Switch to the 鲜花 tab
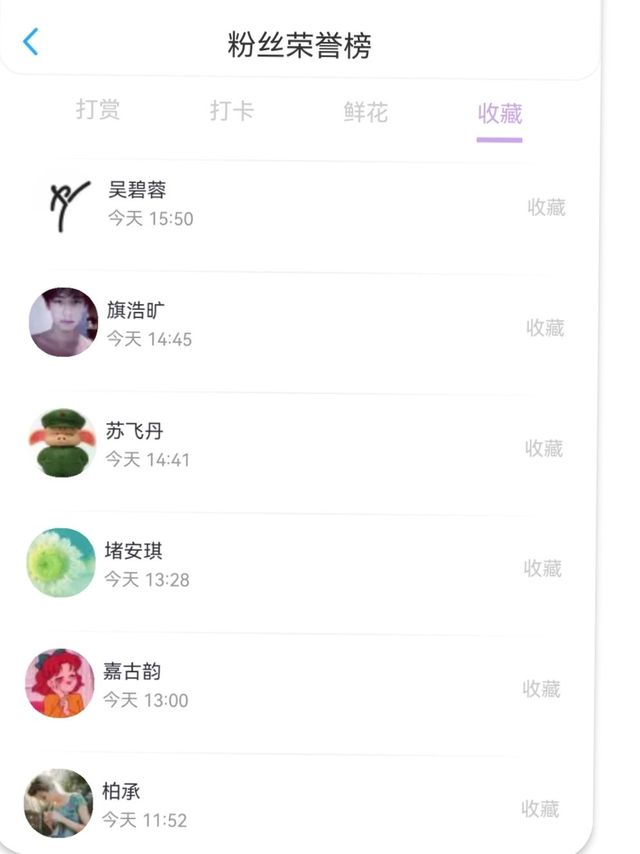This screenshot has width=640, height=854. coord(366,112)
